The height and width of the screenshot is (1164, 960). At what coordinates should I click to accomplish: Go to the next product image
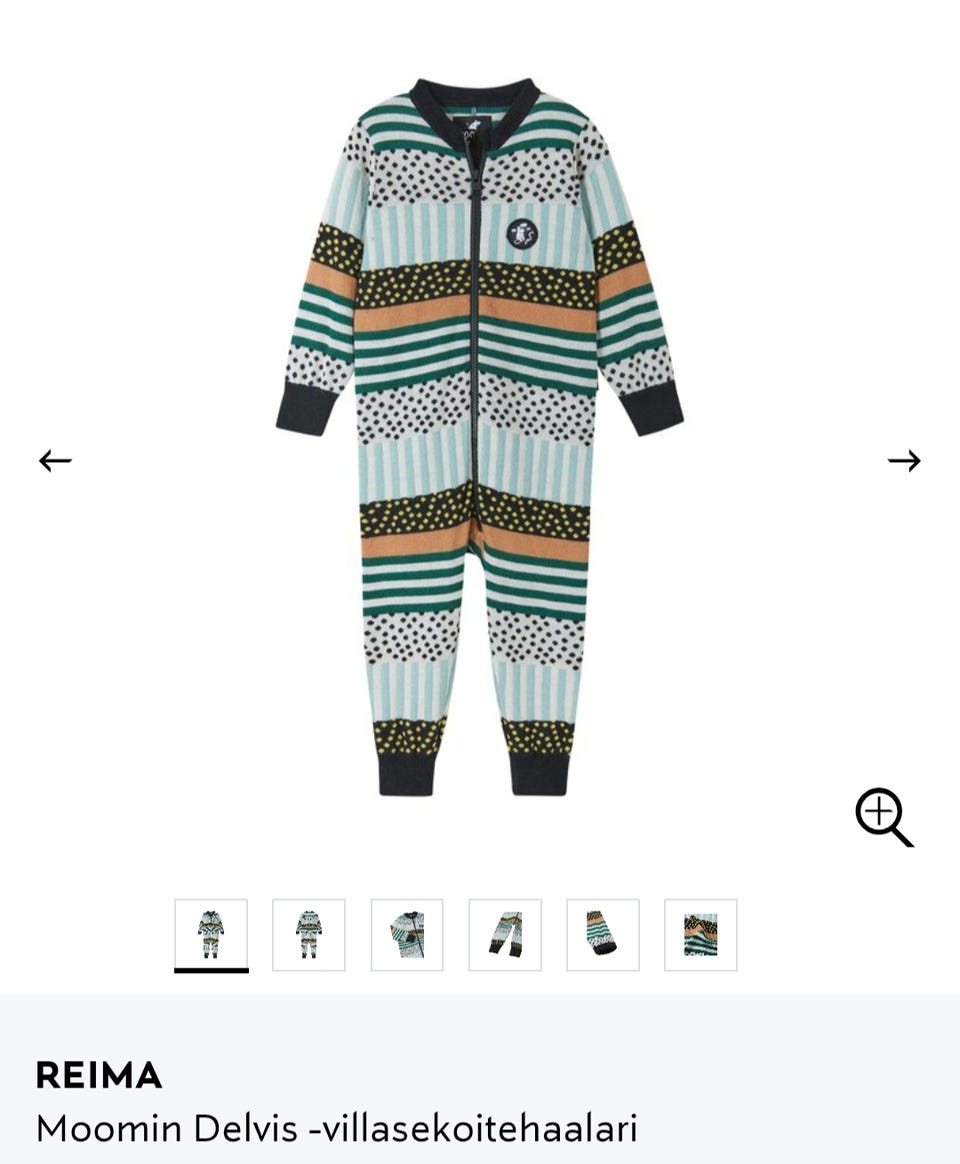point(904,461)
